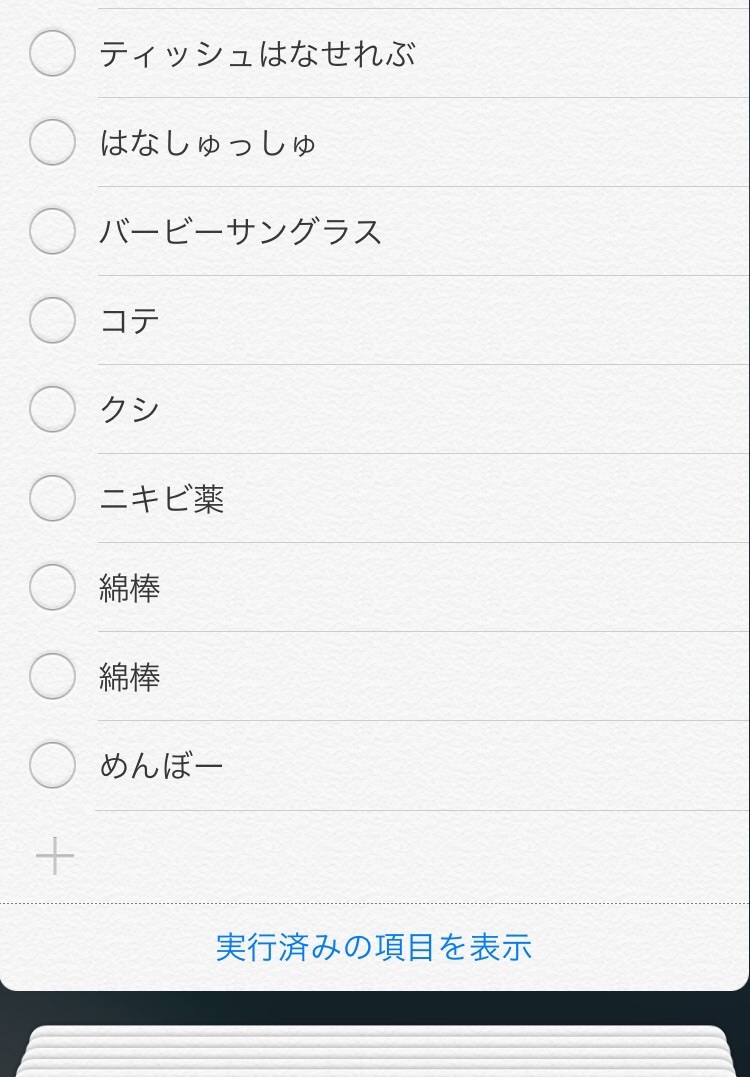Check off the はなしゅっしゅ reminder
The width and height of the screenshot is (750, 1077).
(52, 142)
